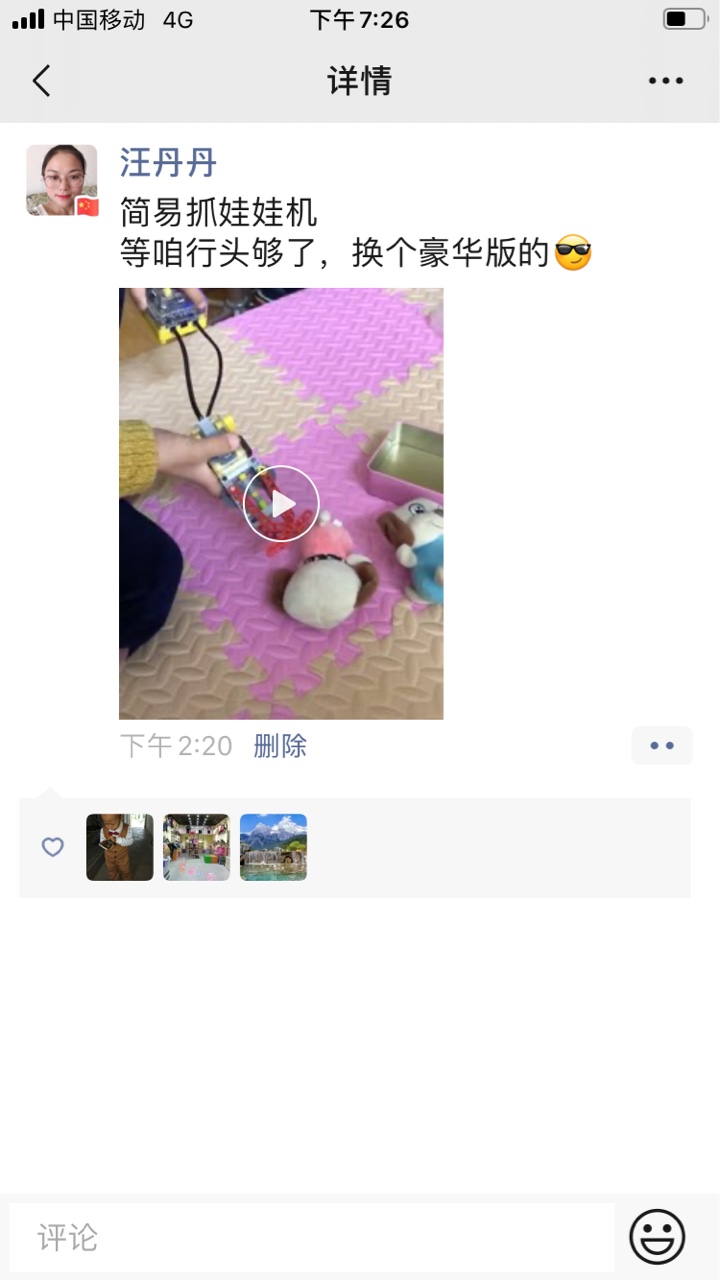
Task: Open the like/comment bubble beside the timestamp
Action: click(662, 746)
